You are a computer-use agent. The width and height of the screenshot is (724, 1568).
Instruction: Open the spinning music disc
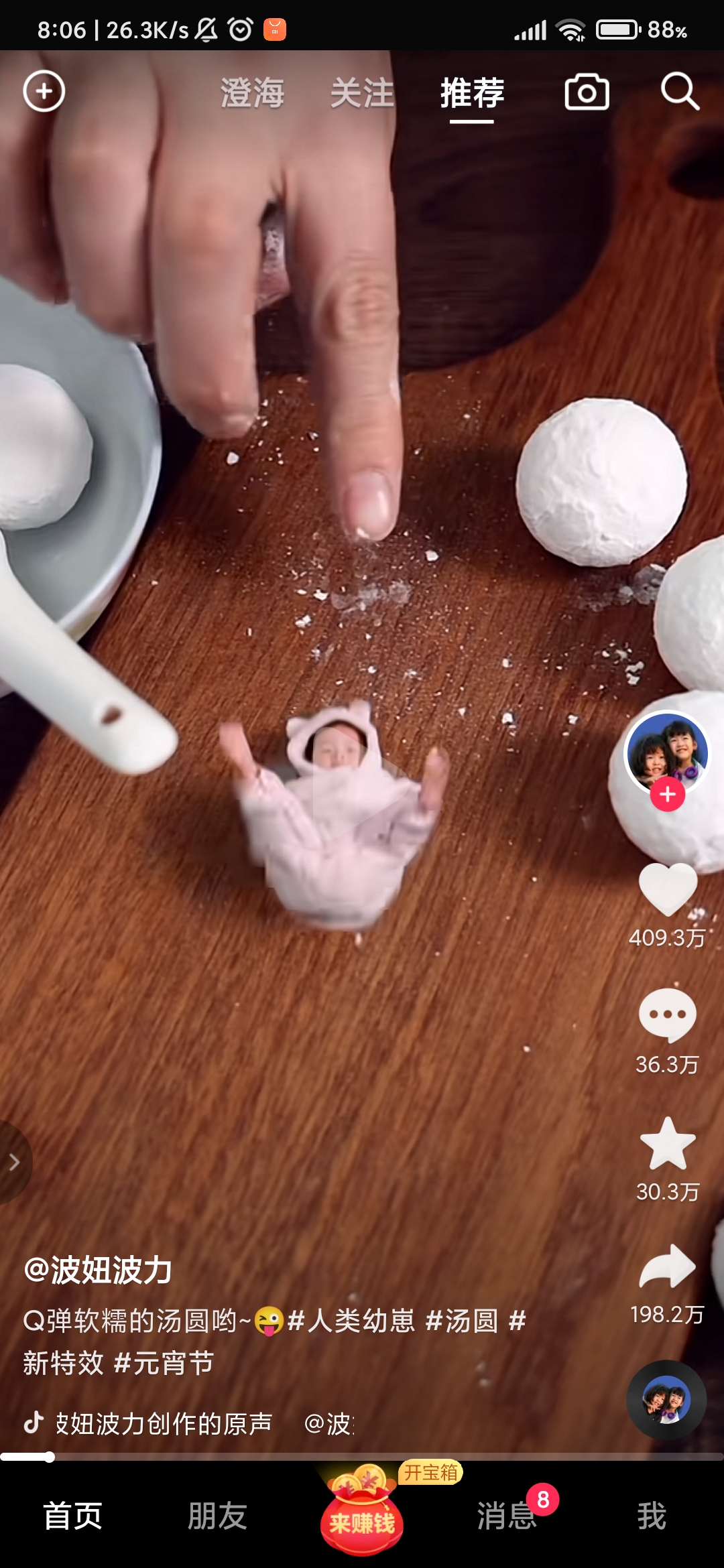pos(666,1400)
